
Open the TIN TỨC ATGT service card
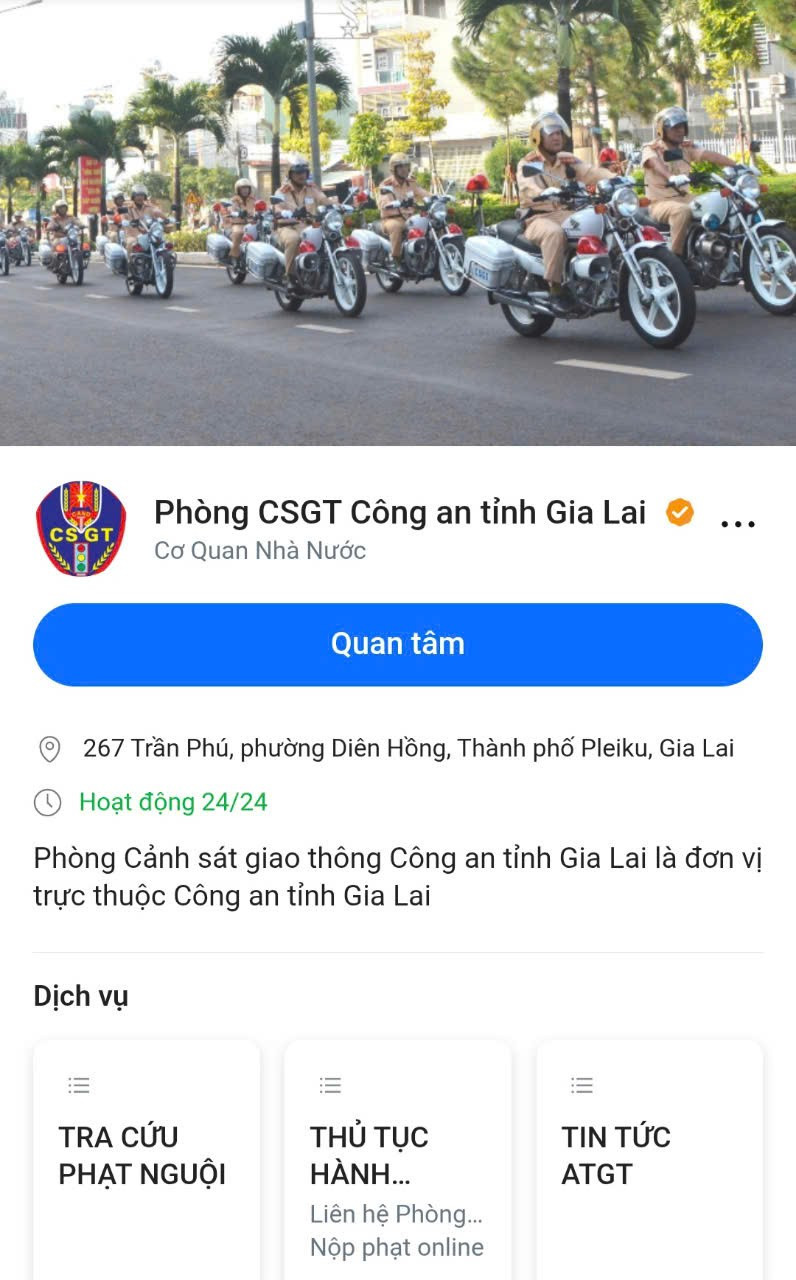[x=649, y=1160]
